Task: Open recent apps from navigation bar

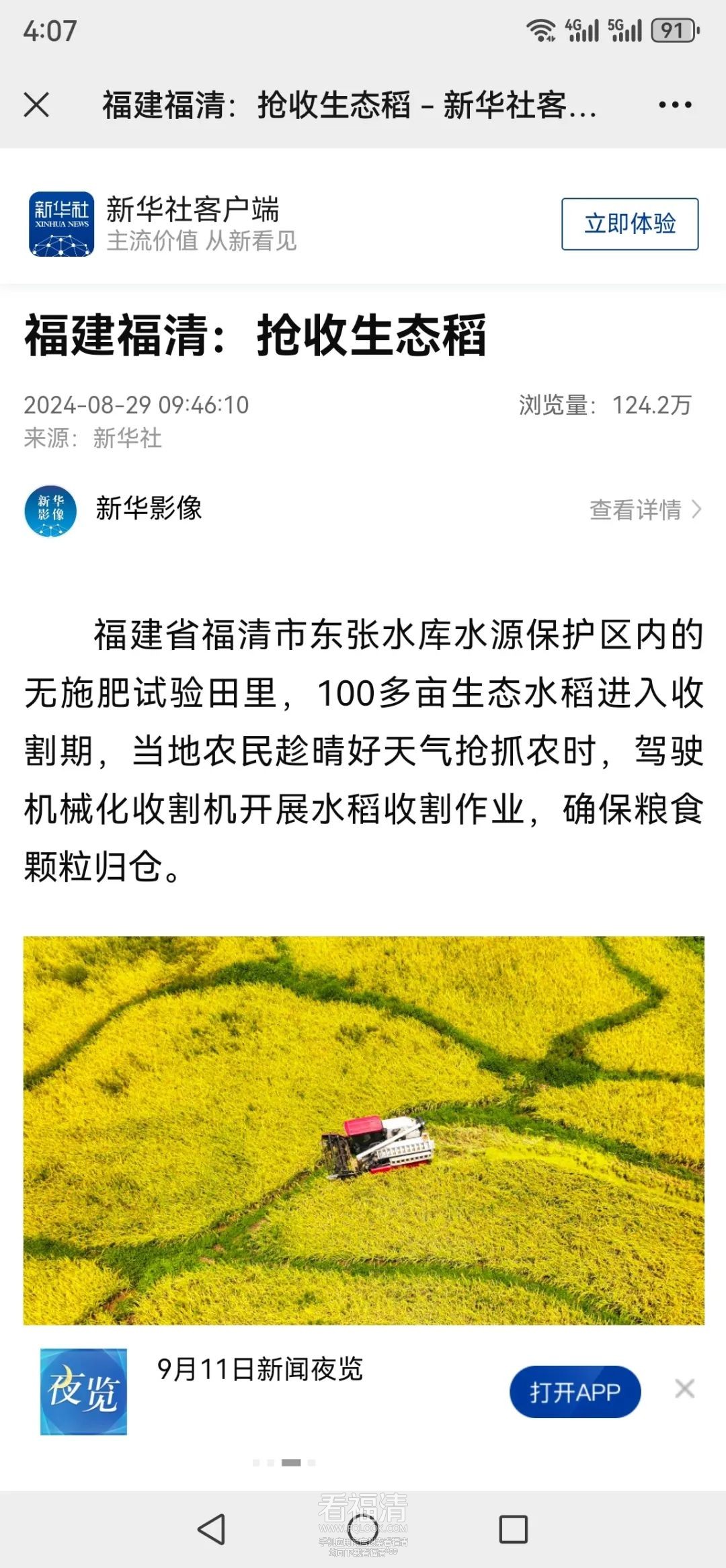Action: [513, 1529]
